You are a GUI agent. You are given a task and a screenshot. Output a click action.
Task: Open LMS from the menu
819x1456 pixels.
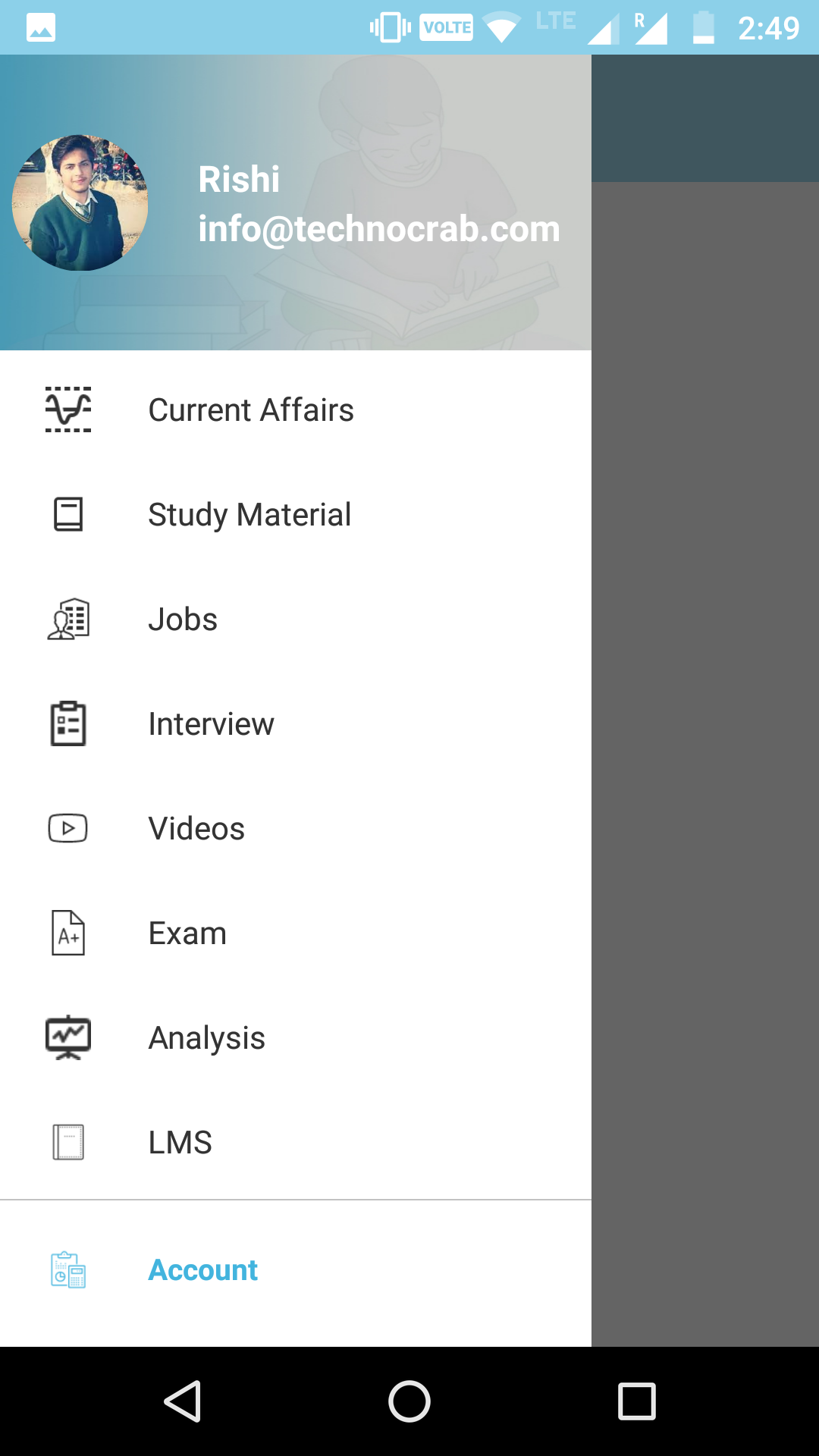180,1143
